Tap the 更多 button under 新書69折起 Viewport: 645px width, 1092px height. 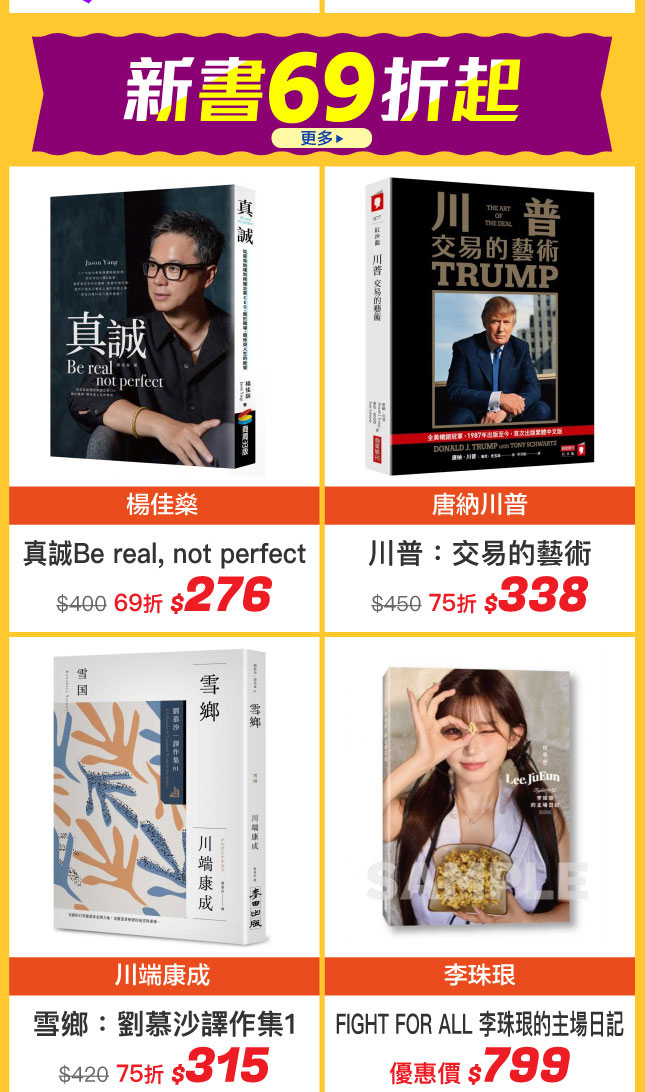tap(321, 138)
